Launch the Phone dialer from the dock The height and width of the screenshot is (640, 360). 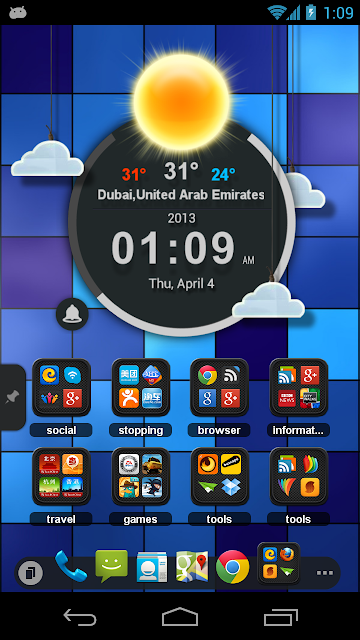coord(71,566)
